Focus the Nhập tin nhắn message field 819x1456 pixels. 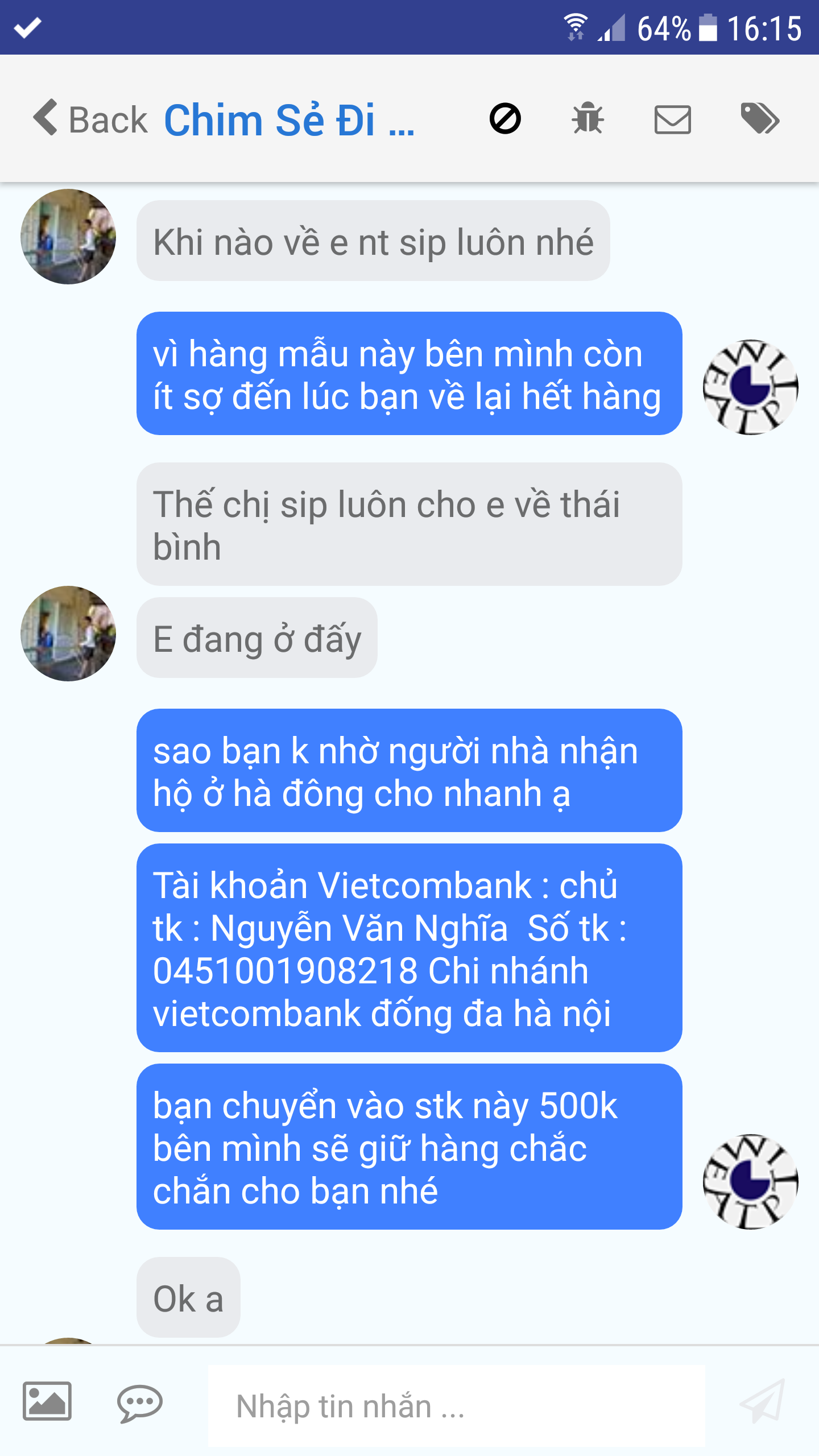(455, 1406)
